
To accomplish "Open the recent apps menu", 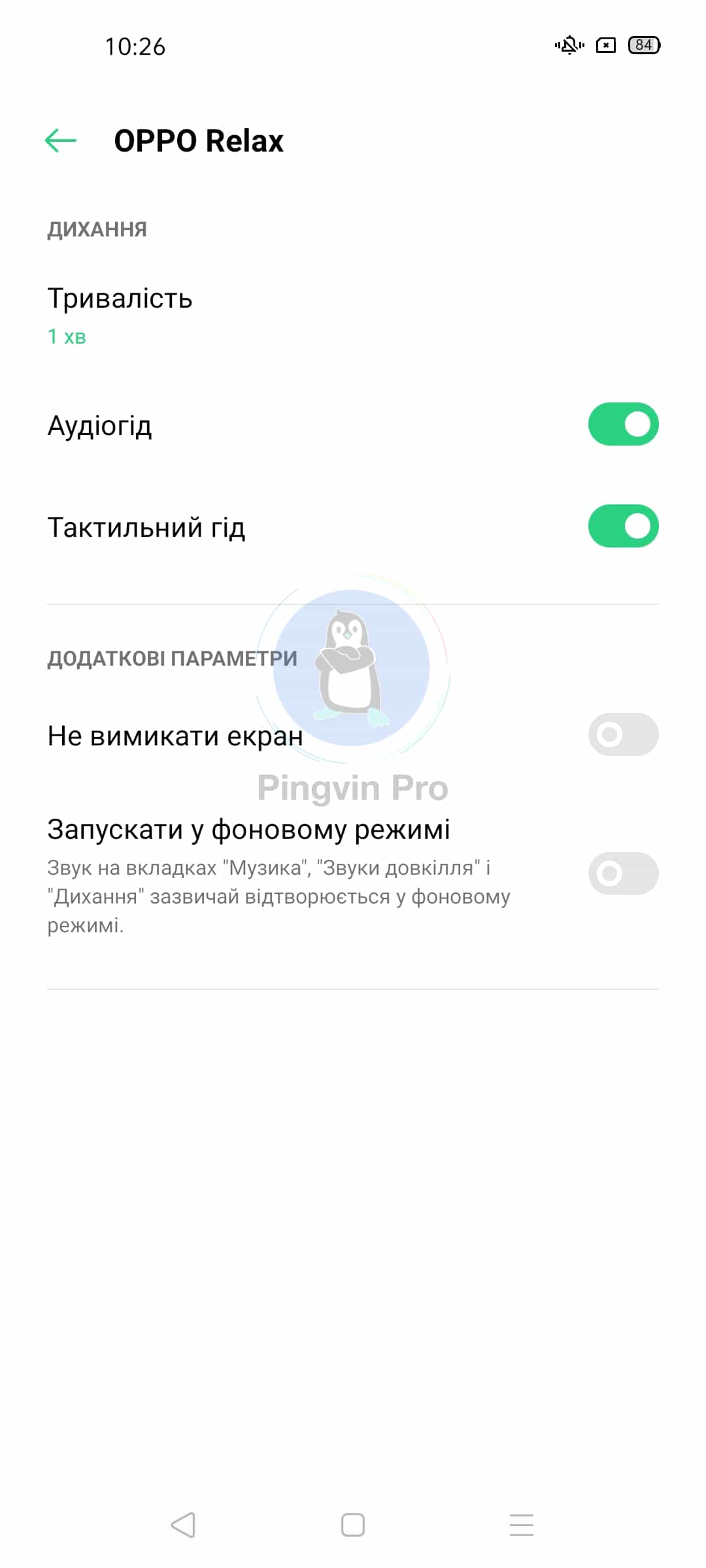I will pos(522,1525).
